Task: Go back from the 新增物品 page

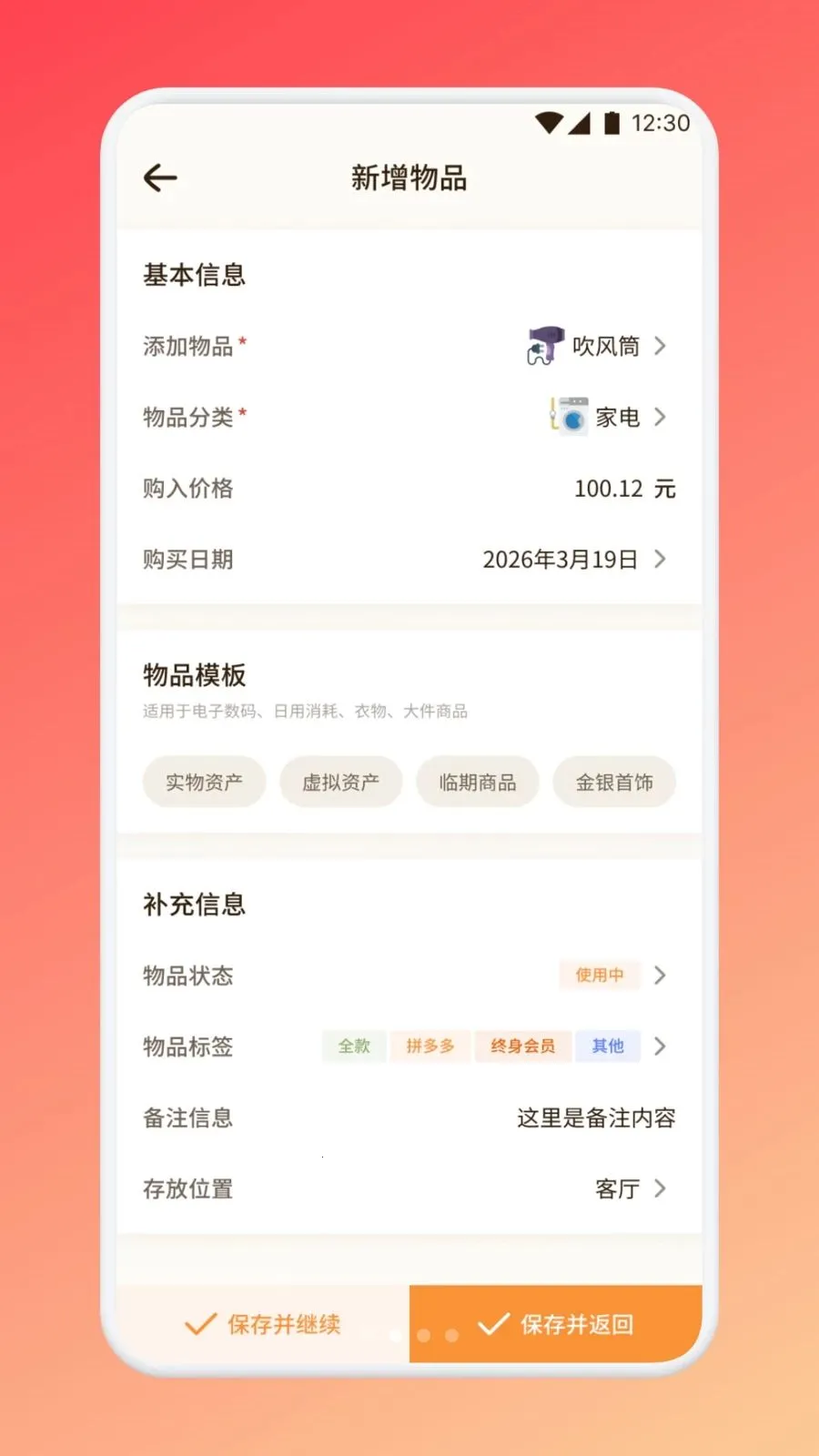Action: [x=160, y=177]
